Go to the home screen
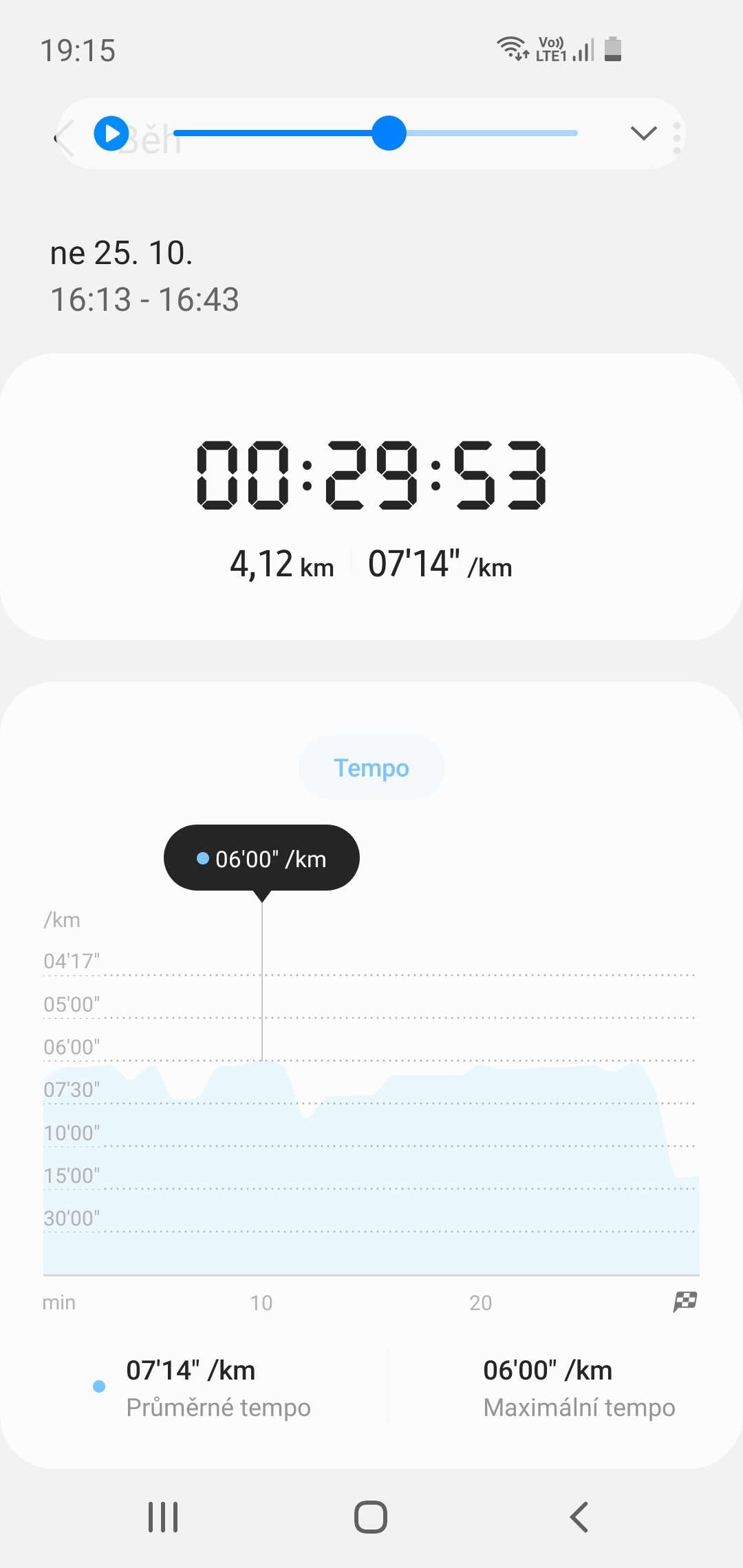Screen dimensions: 743x1568 click(x=371, y=1516)
